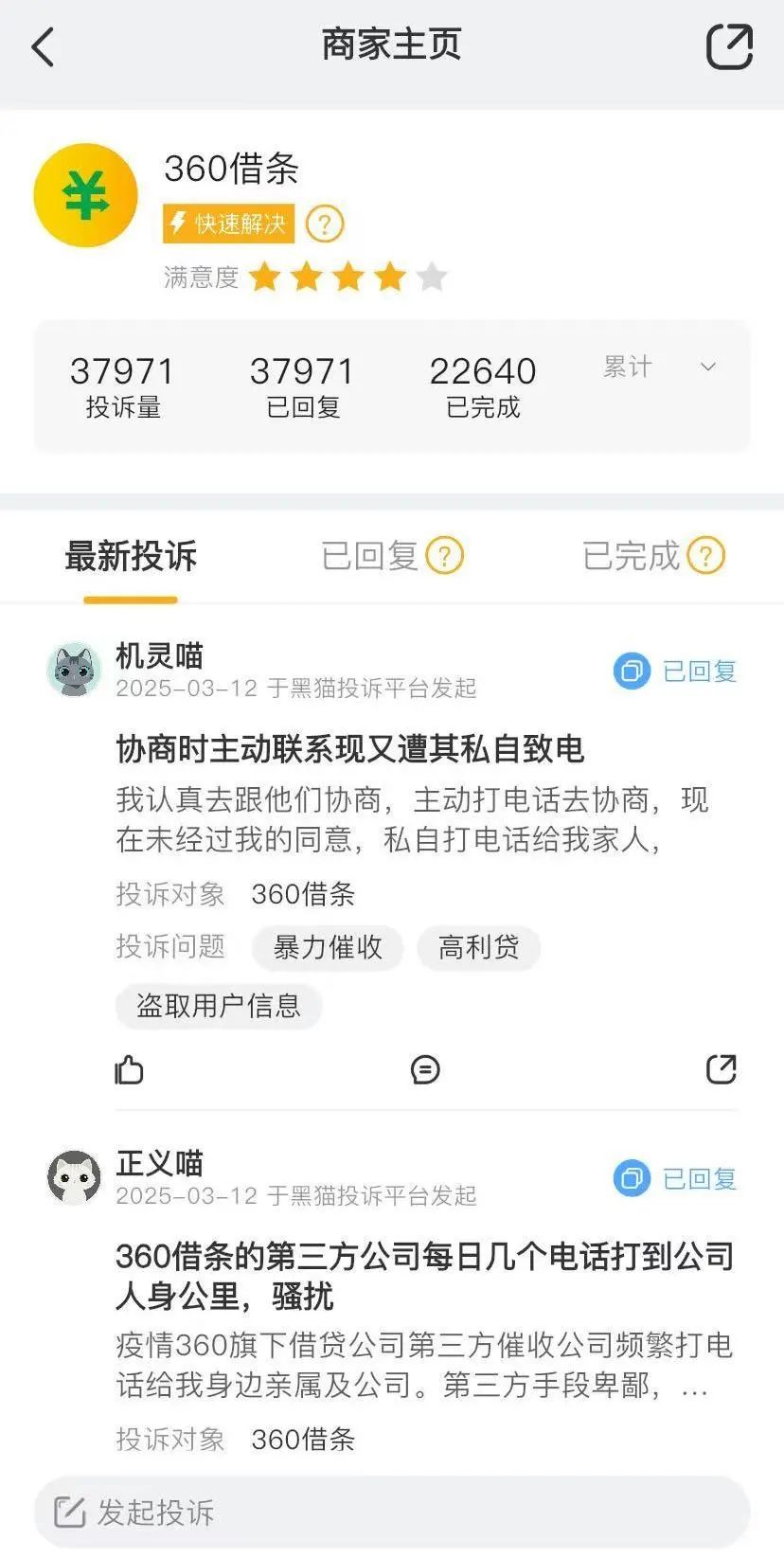784x1558 pixels.
Task: View 机灵喵's avatar profile
Action: [x=74, y=671]
